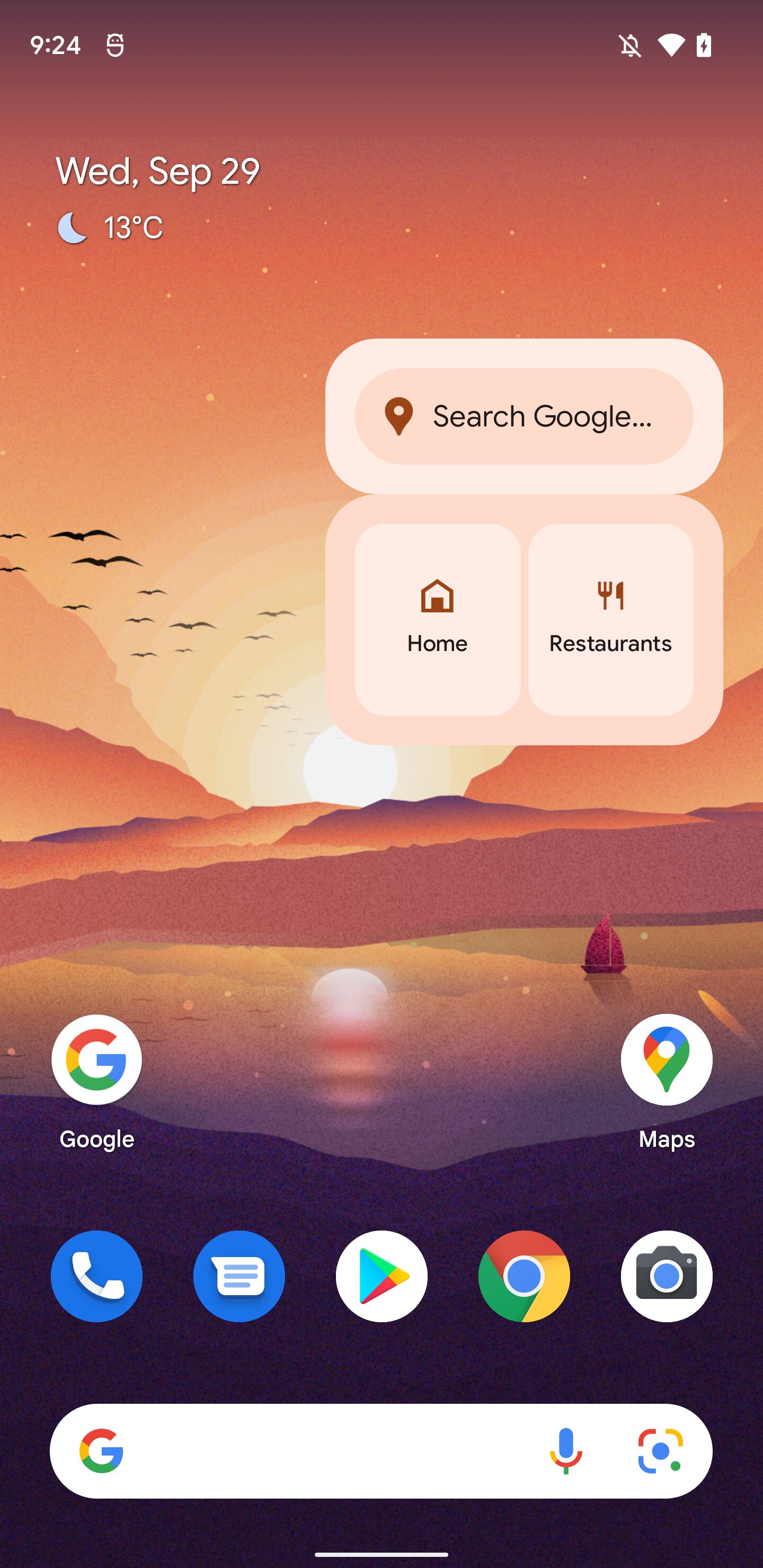Open Google Lens from the search bar
The image size is (763, 1568).
click(660, 1451)
